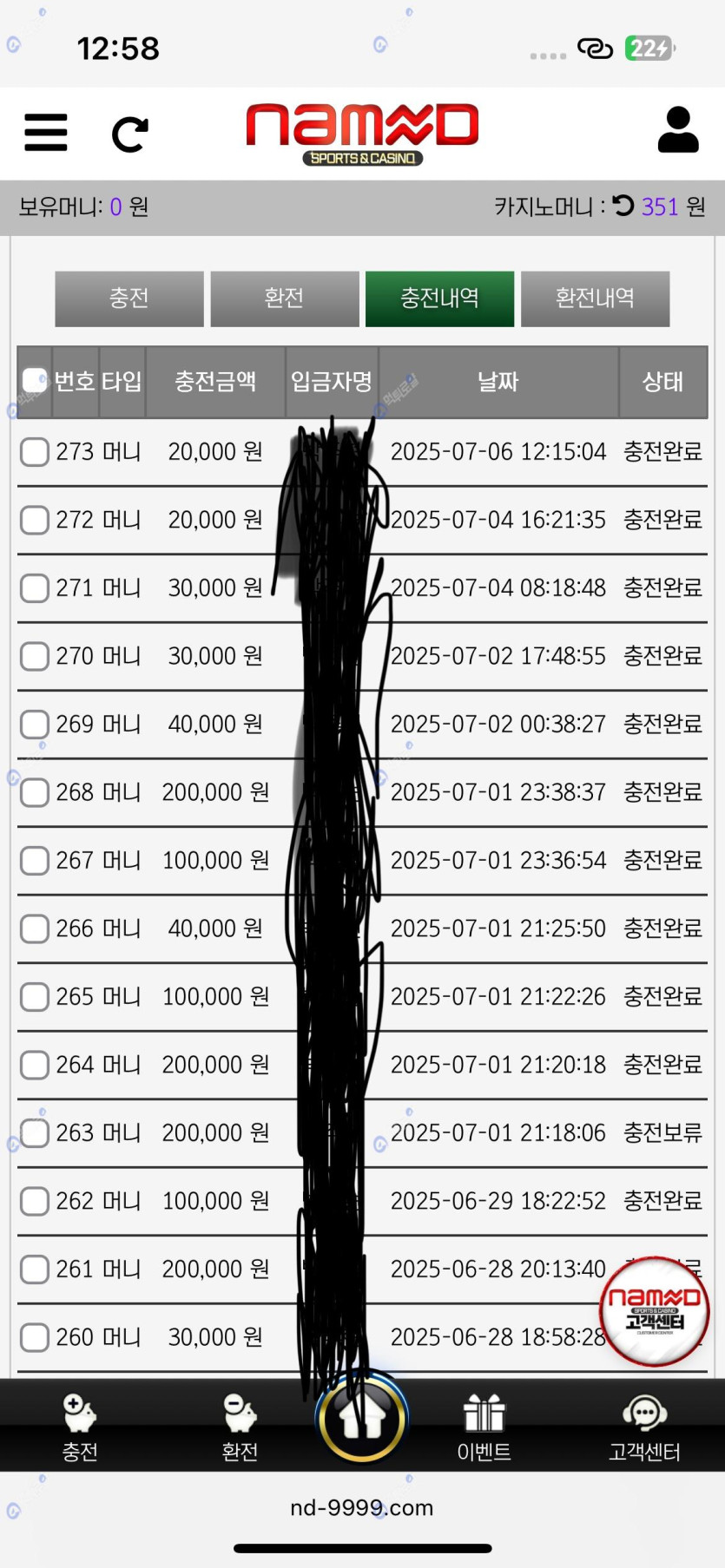Tap the home button in bottom bar
725x1568 pixels.
pyautogui.click(x=362, y=1419)
